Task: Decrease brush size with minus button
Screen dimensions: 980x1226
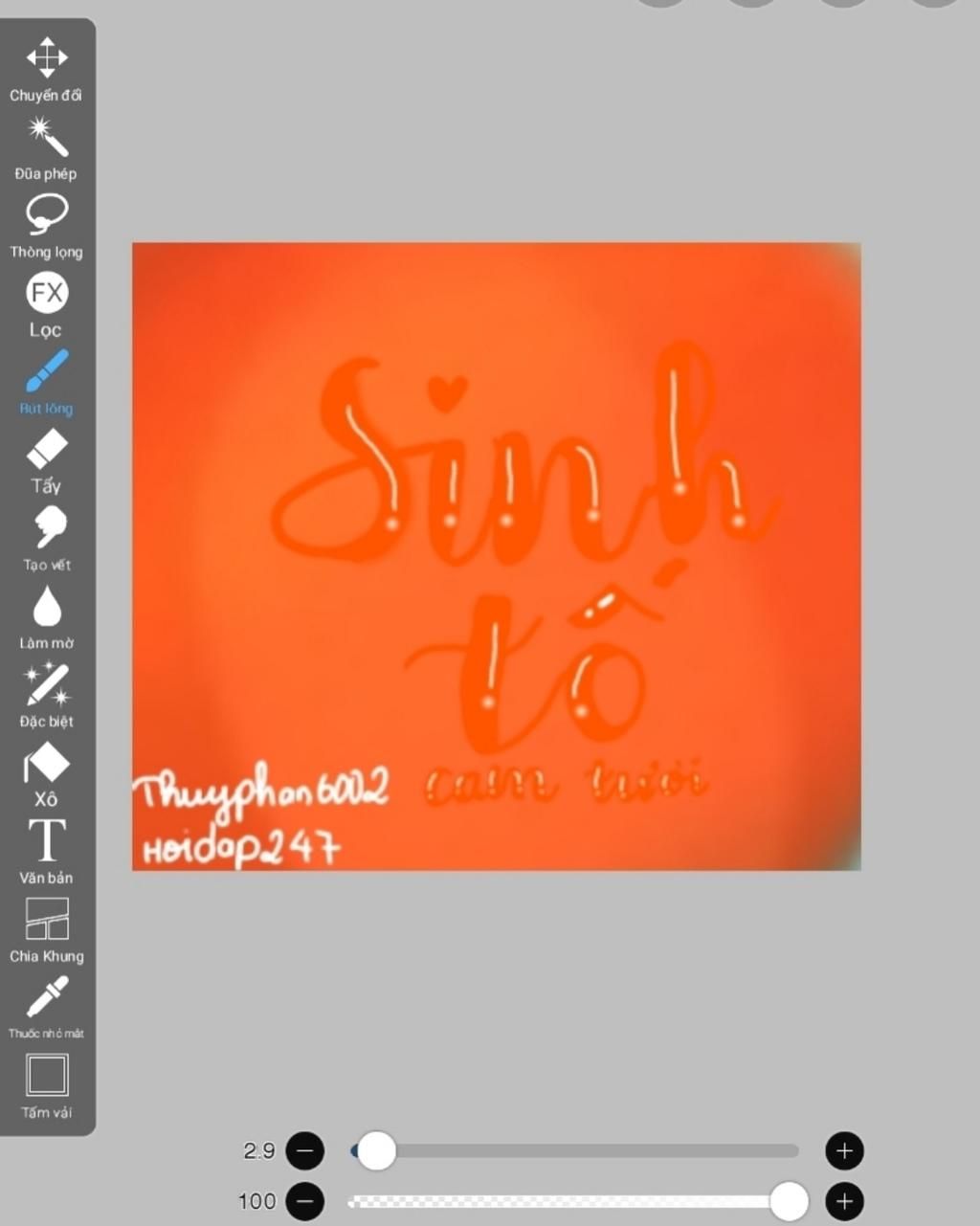Action: tap(305, 1150)
